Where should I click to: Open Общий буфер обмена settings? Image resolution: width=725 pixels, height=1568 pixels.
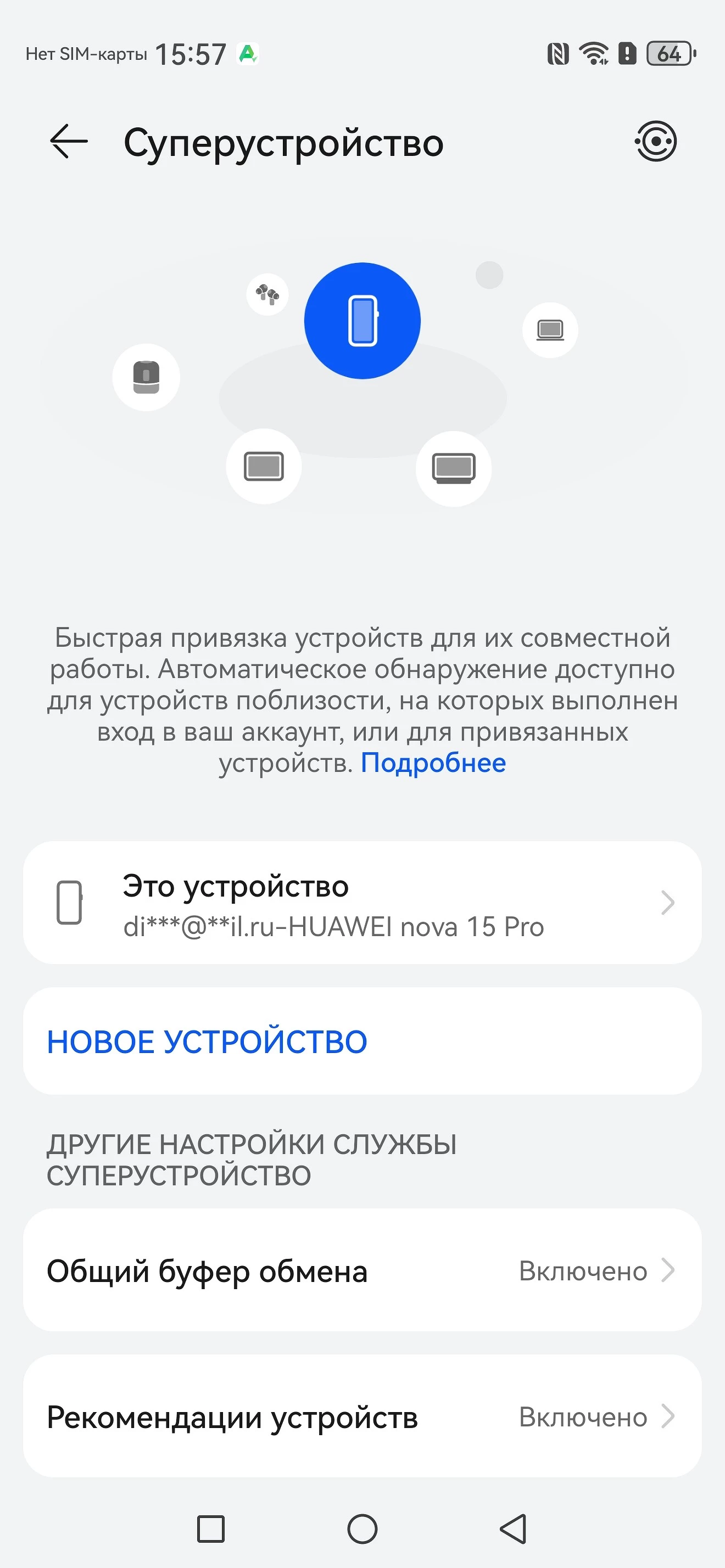pyautogui.click(x=362, y=1271)
